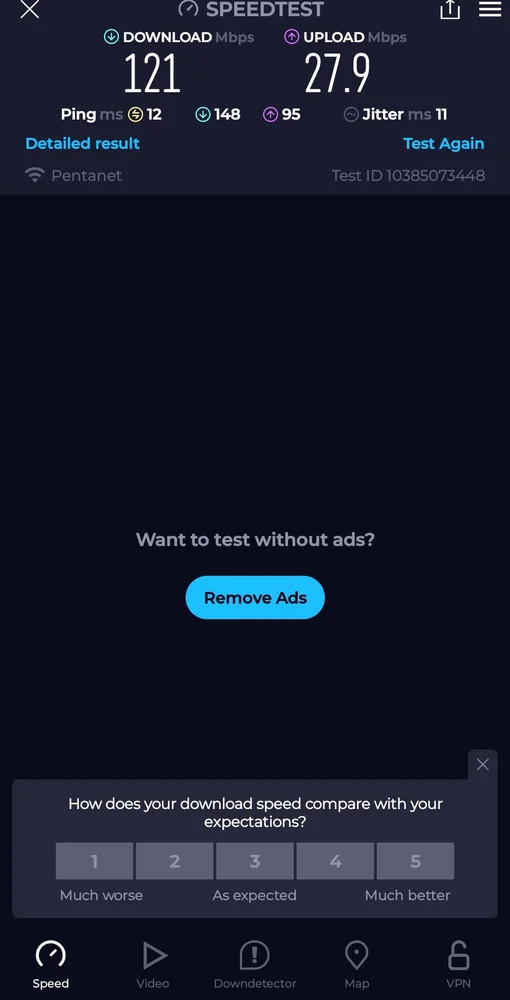Viewport: 510px width, 1000px height.
Task: Rate download speed 5, Much better
Action: tap(416, 862)
